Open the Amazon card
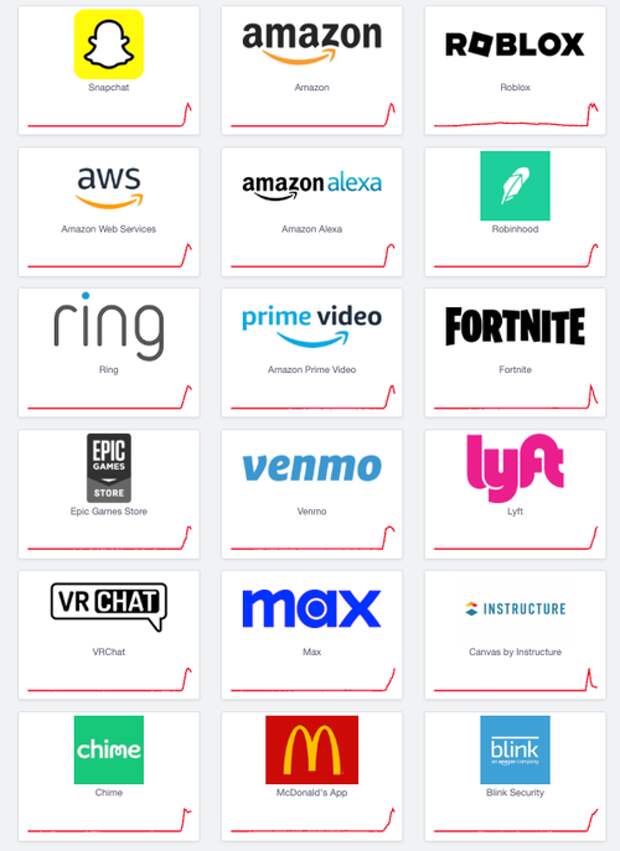This screenshot has height=851, width=620. click(311, 68)
